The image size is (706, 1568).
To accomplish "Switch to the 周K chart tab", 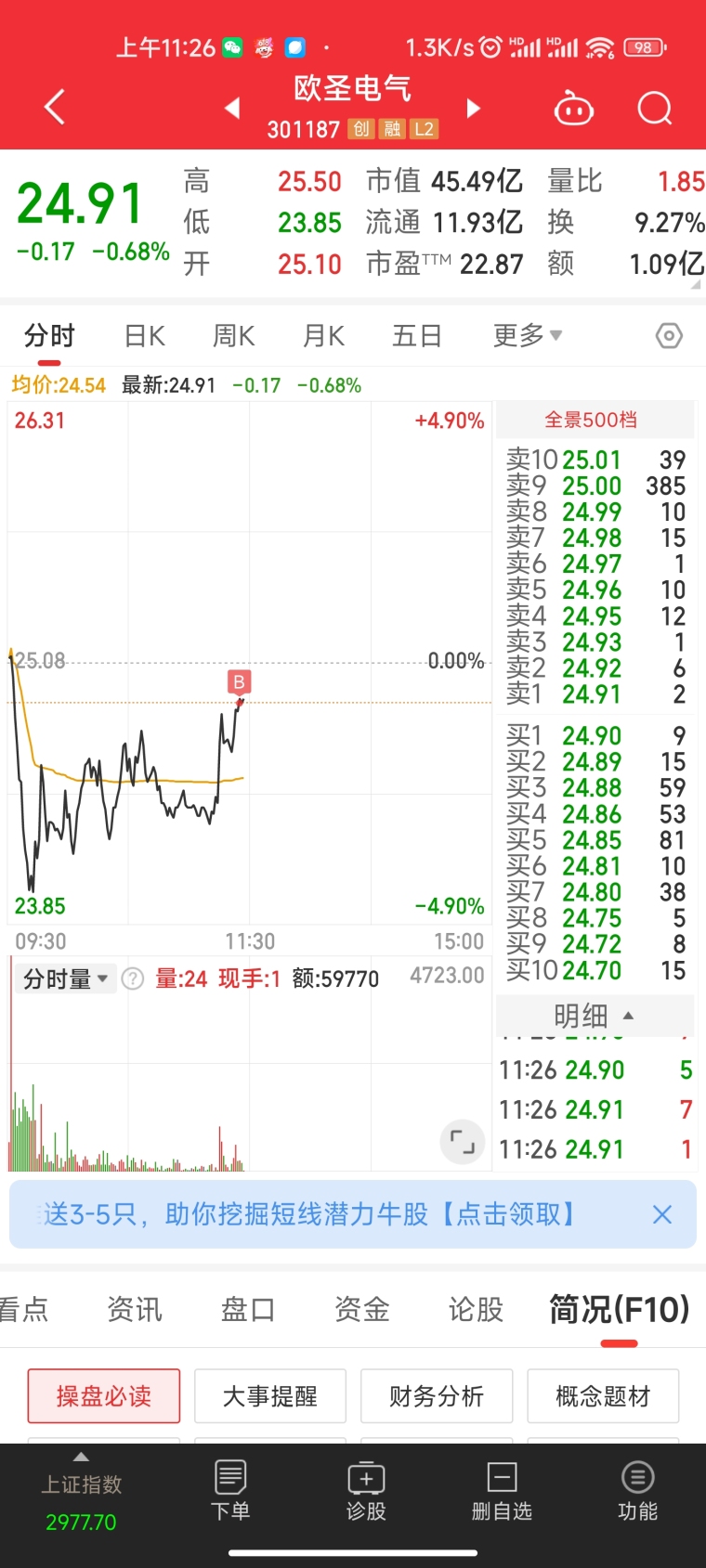I will point(234,336).
